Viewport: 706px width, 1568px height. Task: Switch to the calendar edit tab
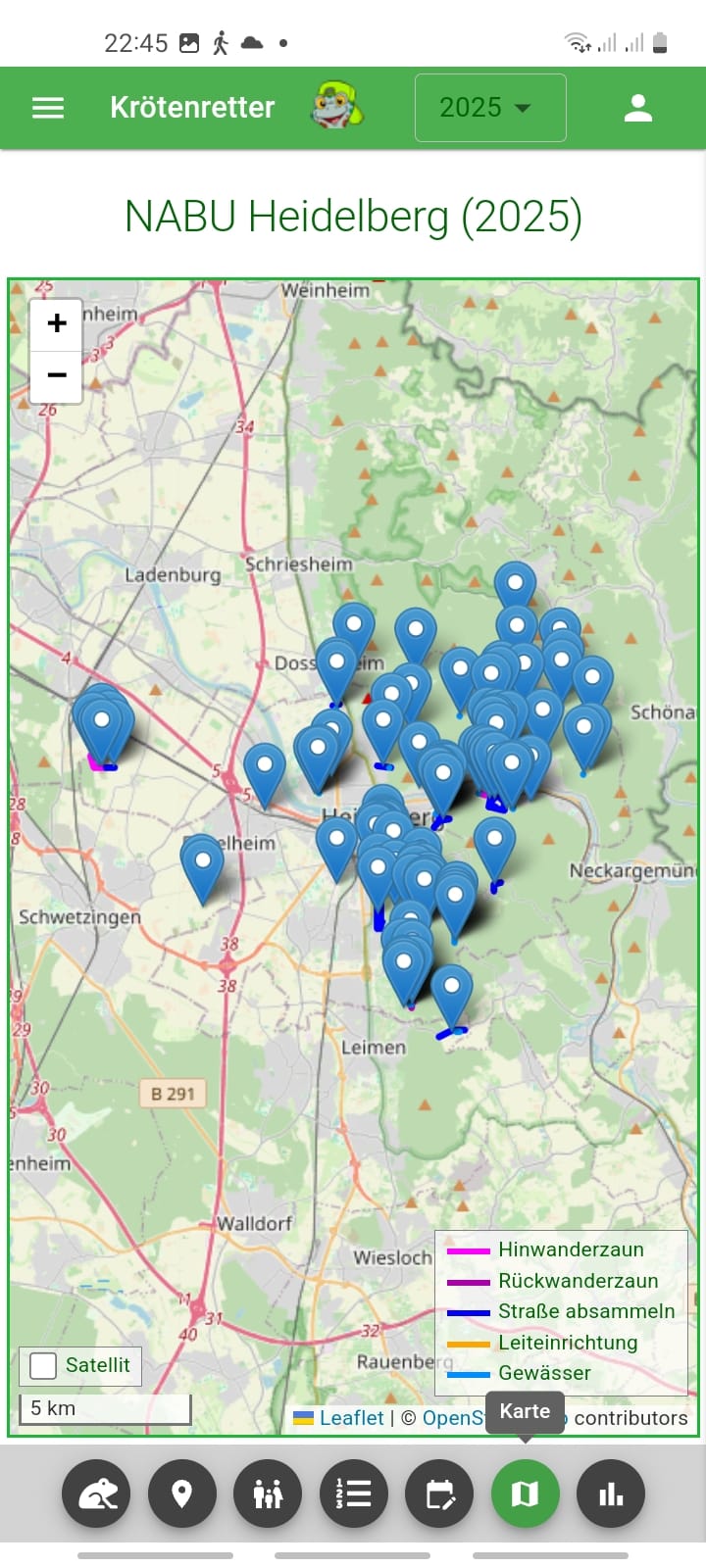coord(439,1494)
